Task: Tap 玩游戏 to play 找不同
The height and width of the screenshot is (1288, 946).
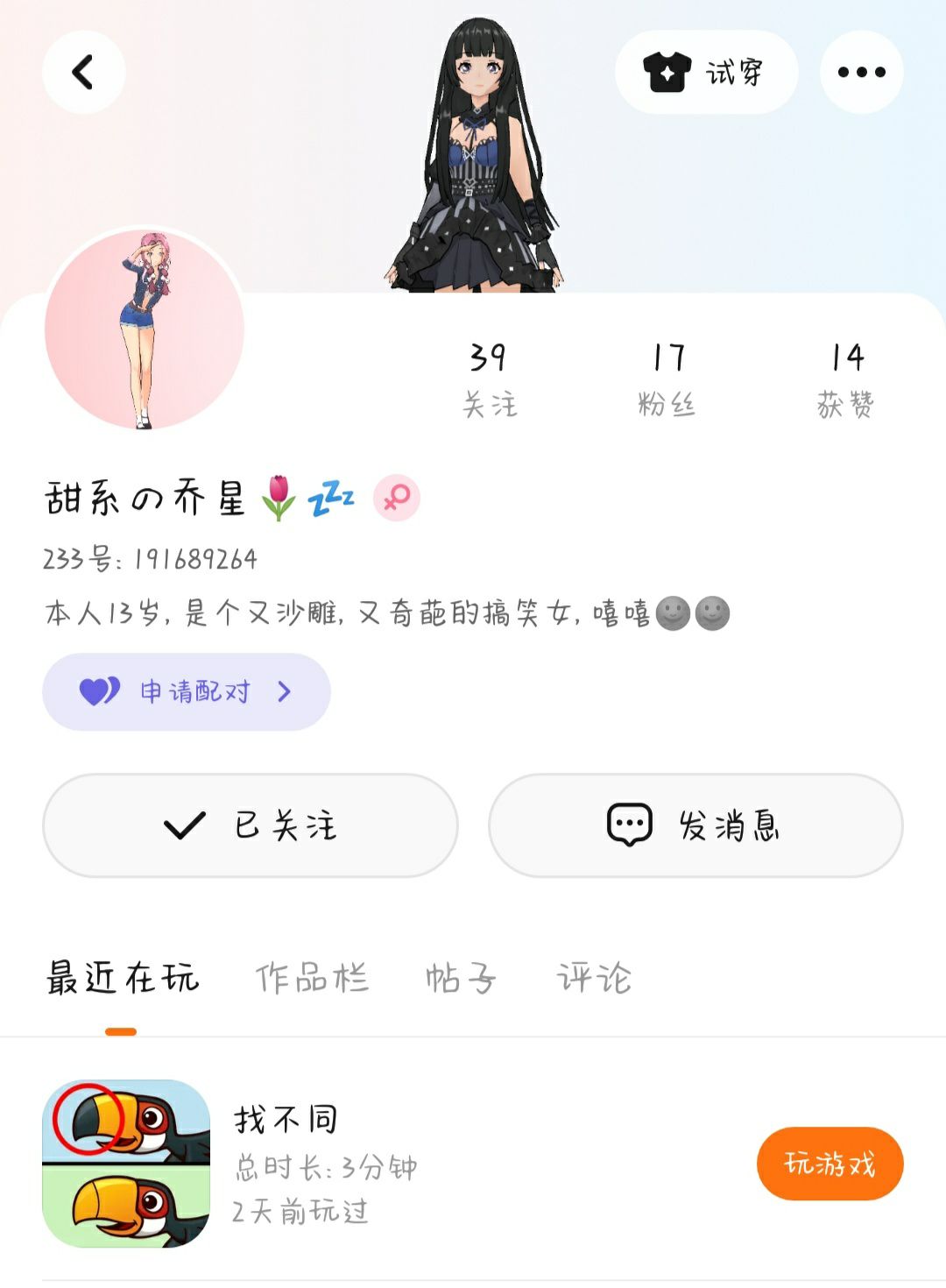Action: 830,1164
